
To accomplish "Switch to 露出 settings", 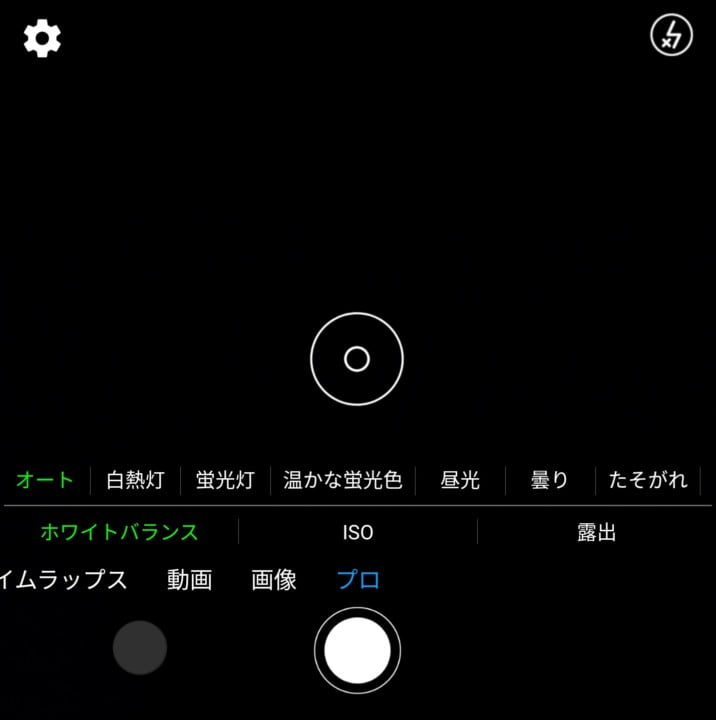I will pyautogui.click(x=596, y=532).
